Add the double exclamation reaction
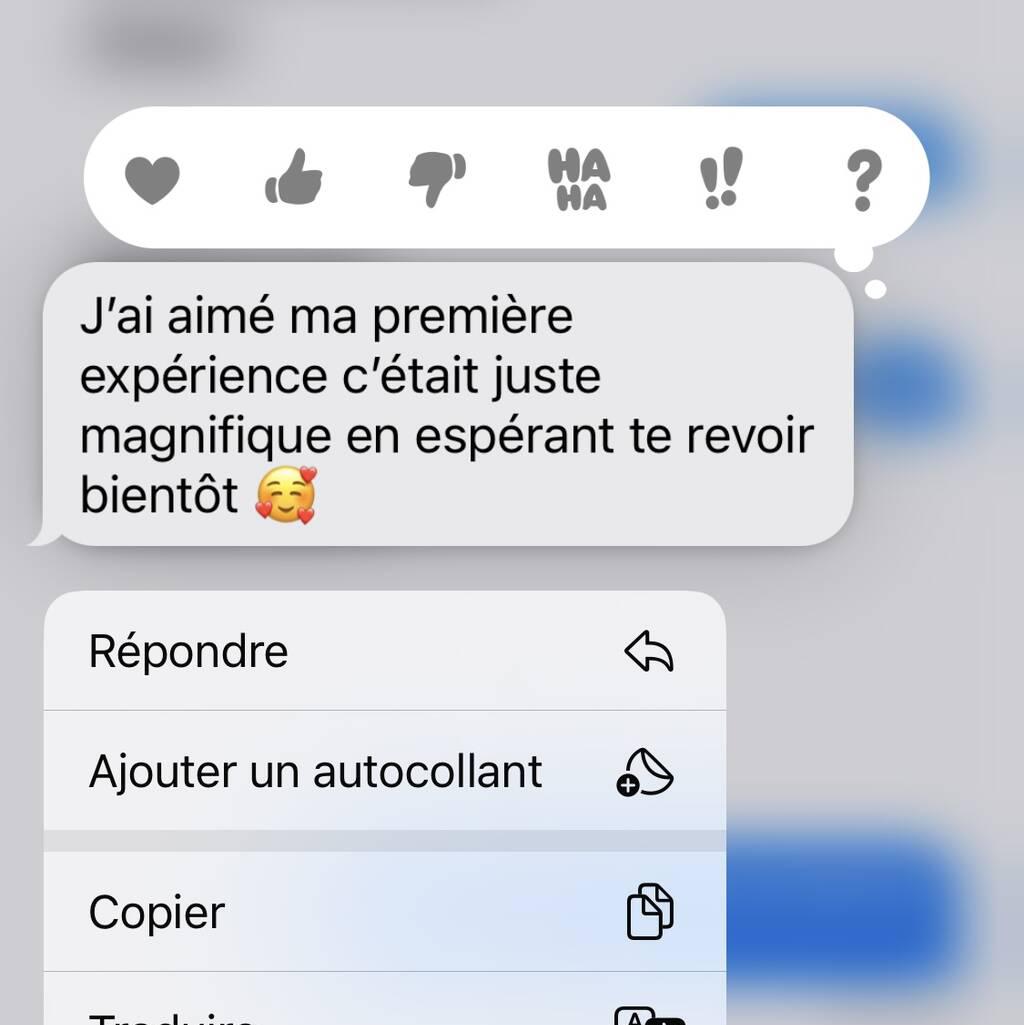Screen dimensions: 1024x1025 tap(721, 179)
